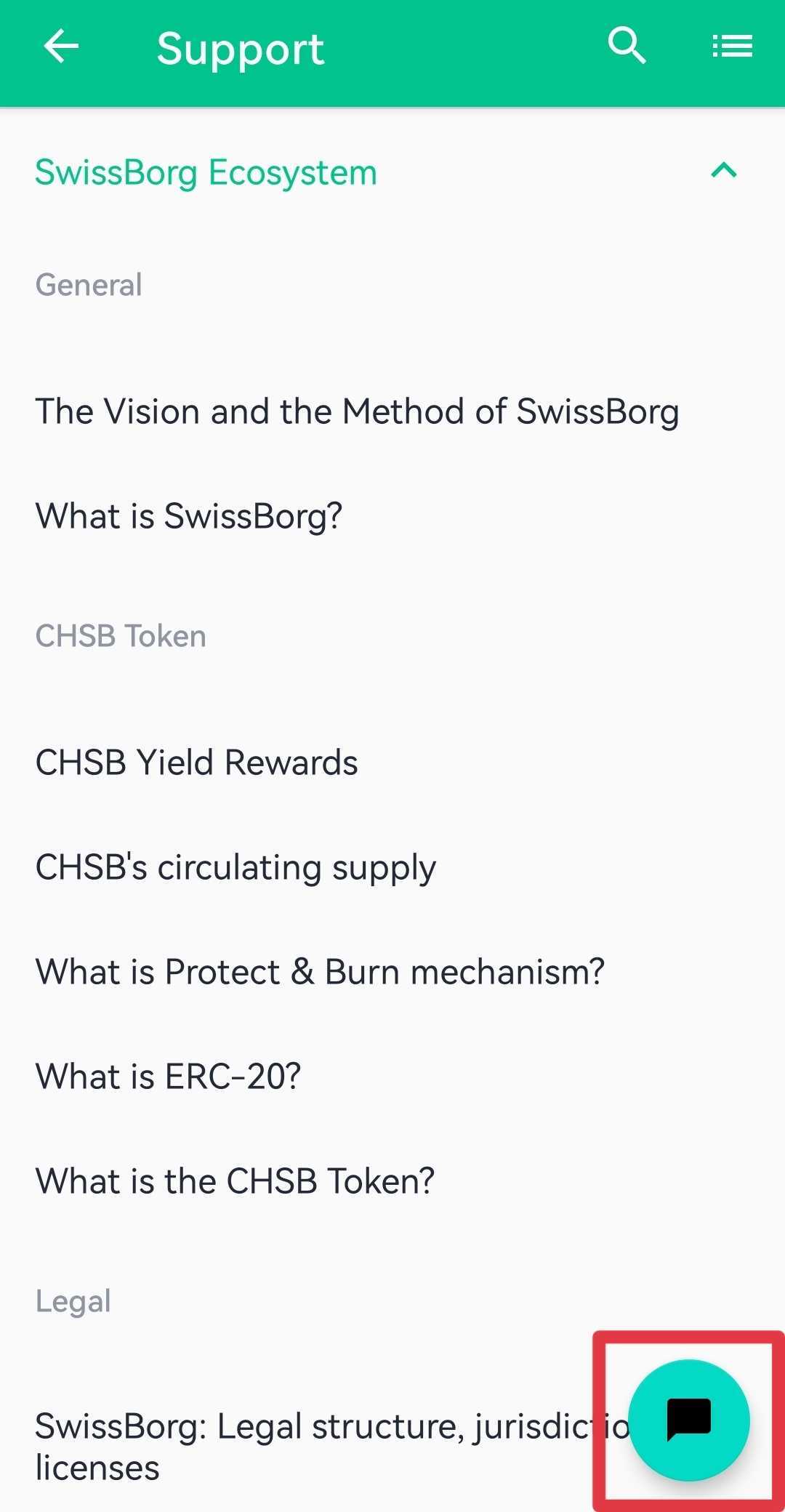The width and height of the screenshot is (785, 1512).
Task: Open the list menu icon
Action: pos(732,47)
